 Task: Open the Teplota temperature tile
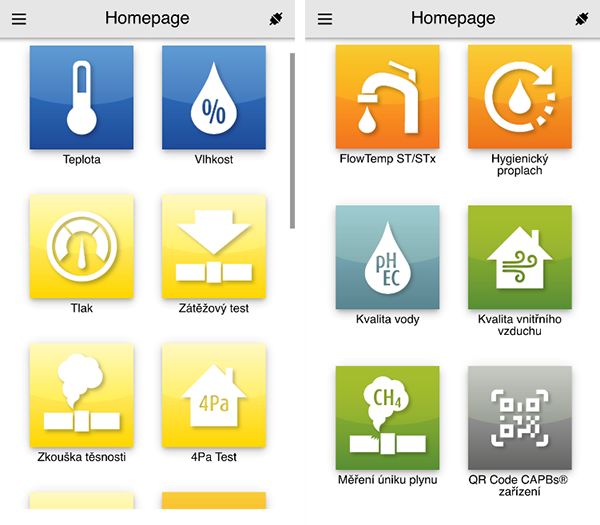[x=81, y=97]
